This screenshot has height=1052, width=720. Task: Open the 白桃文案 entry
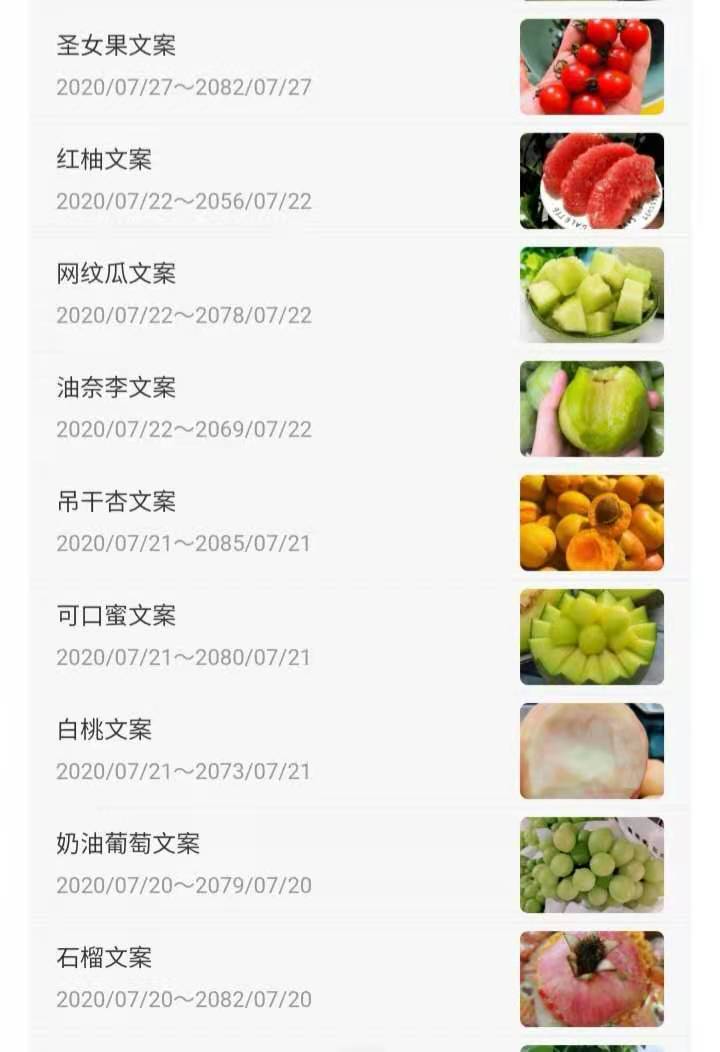tap(104, 730)
